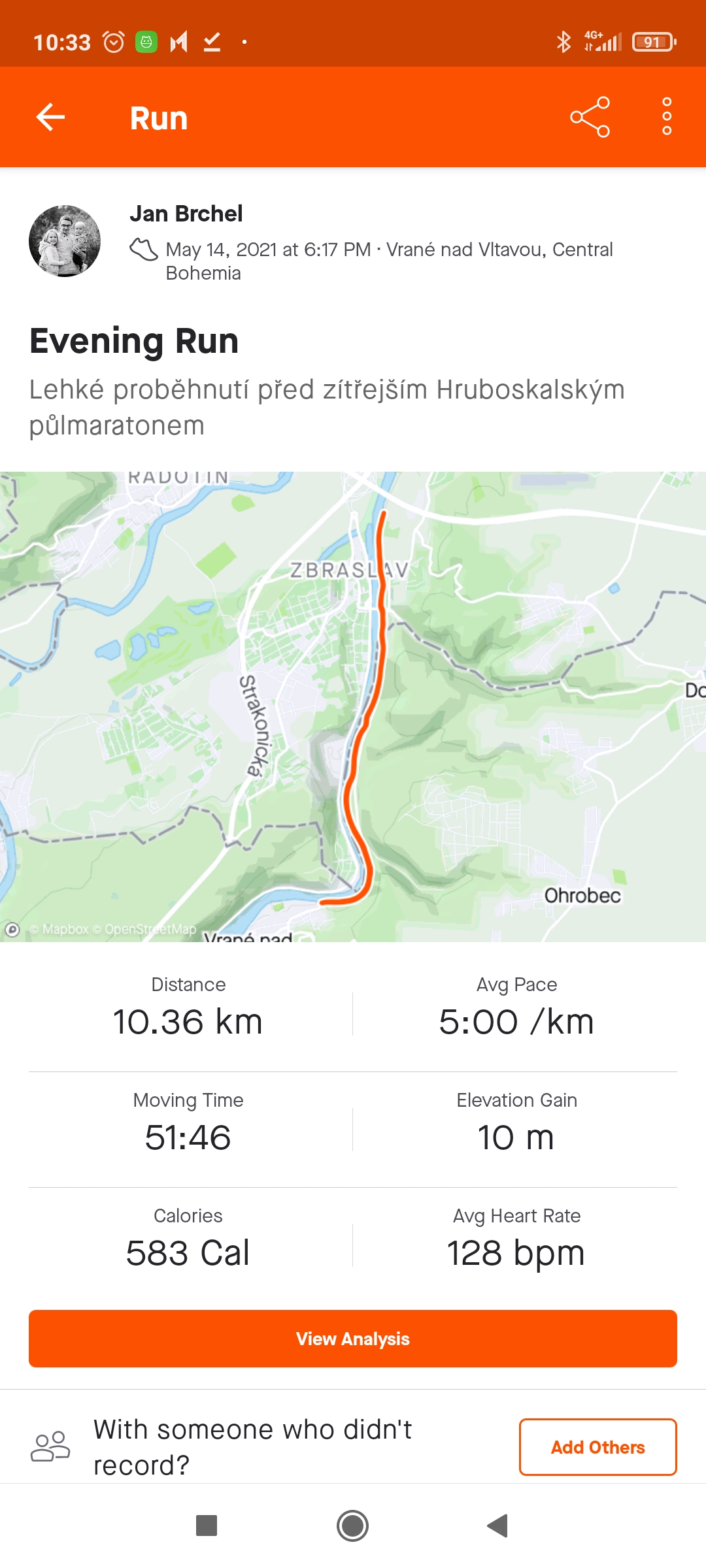Share this run activity

click(590, 118)
